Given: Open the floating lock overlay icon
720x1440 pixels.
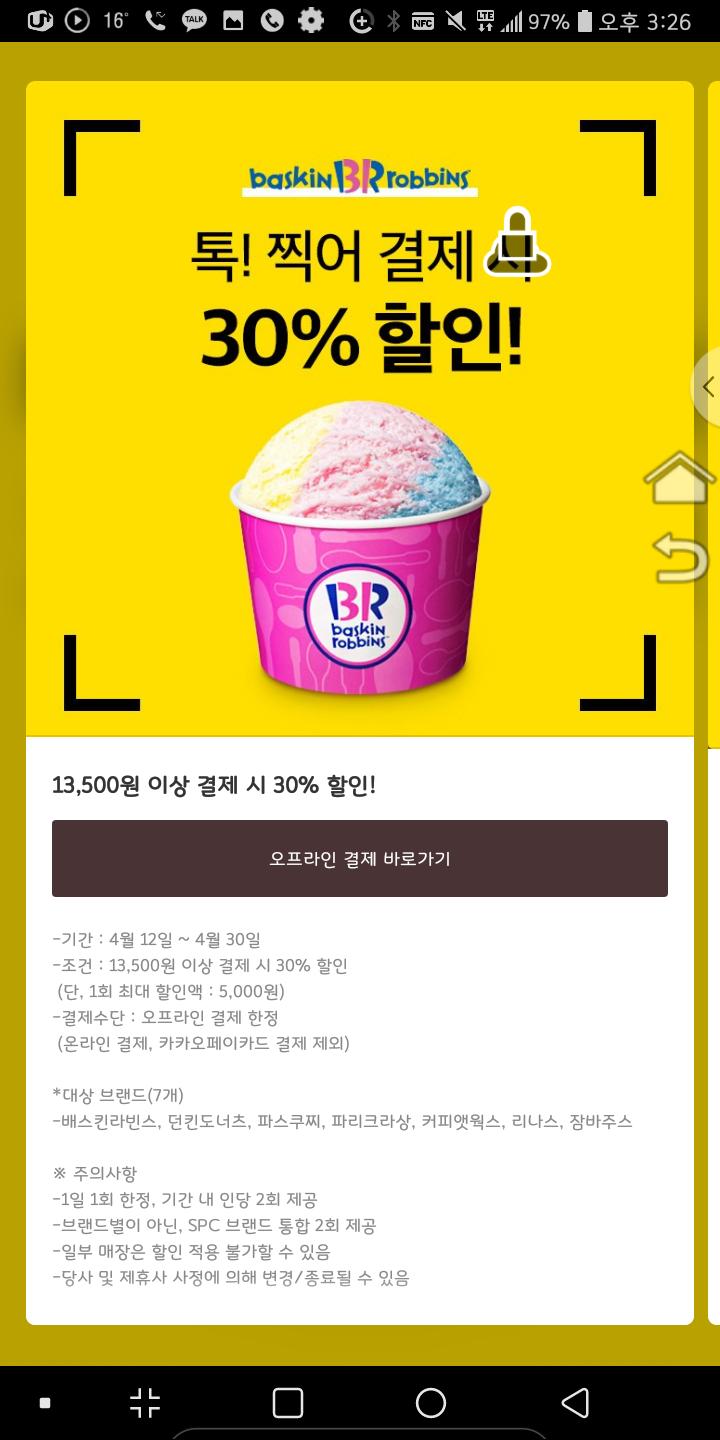Looking at the screenshot, I should (517, 243).
